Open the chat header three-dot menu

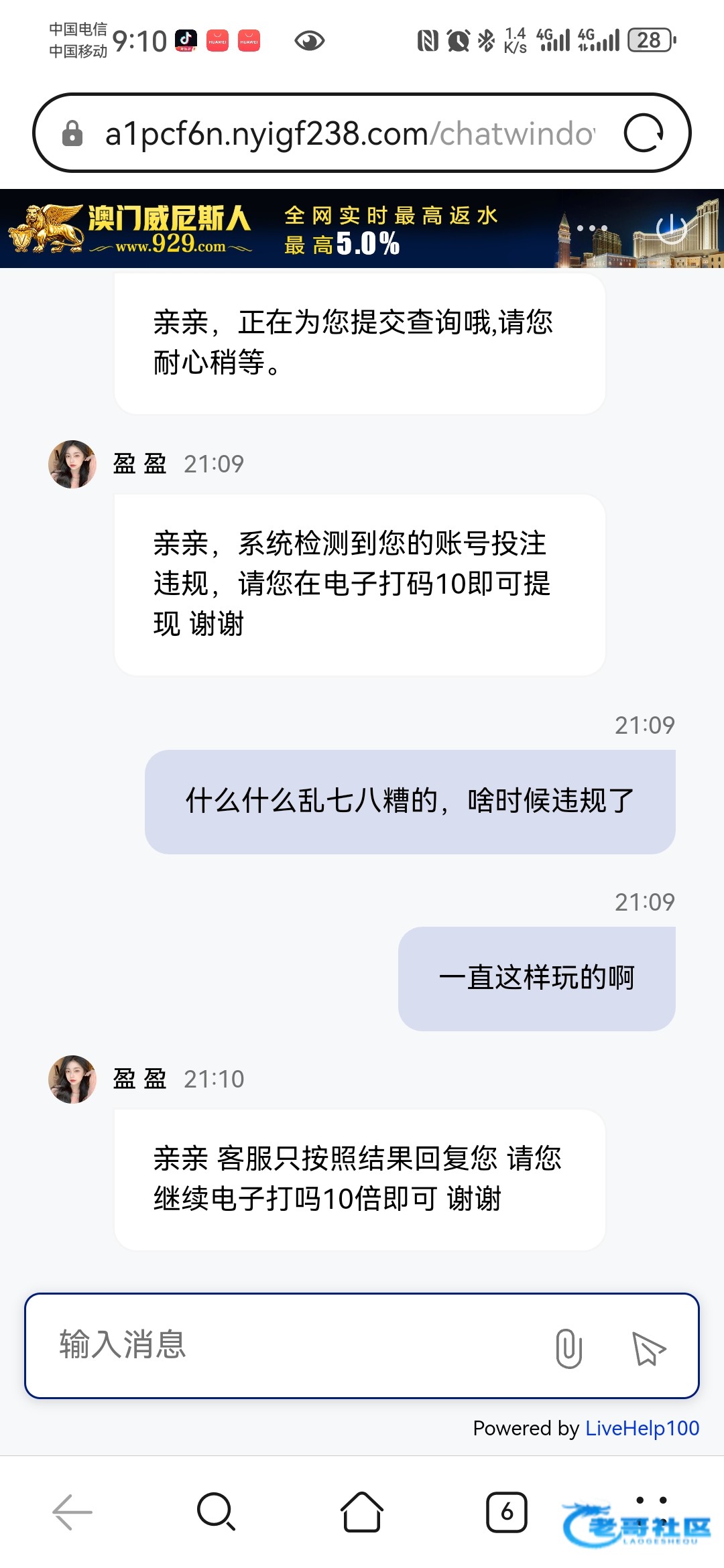(592, 228)
